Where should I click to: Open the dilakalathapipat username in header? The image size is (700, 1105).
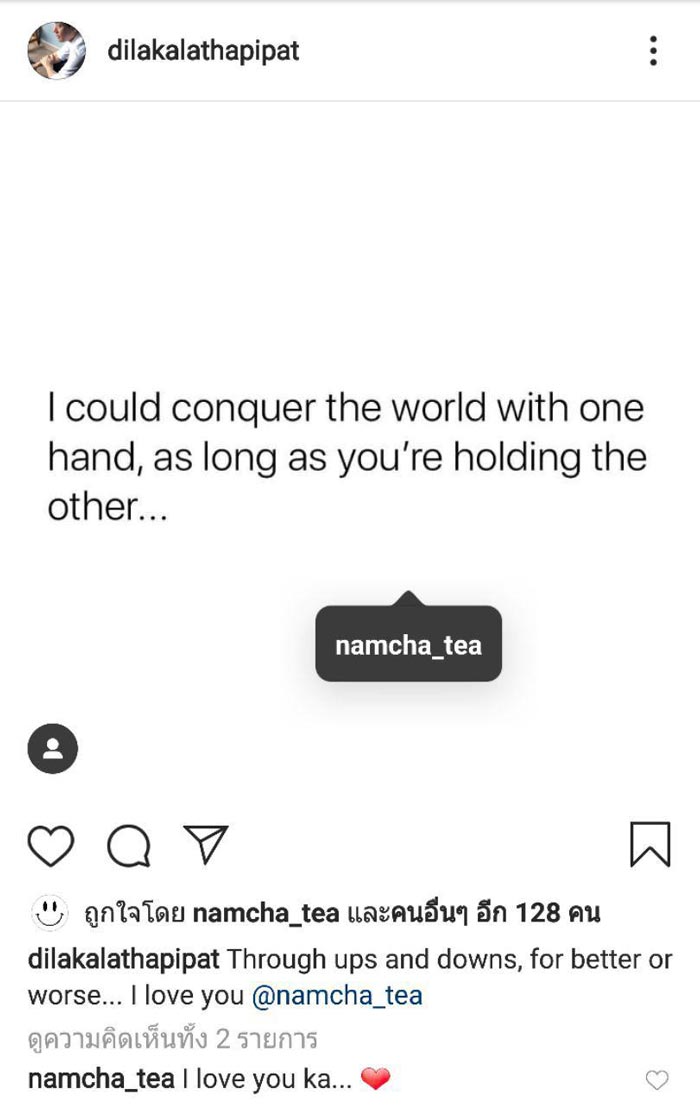[x=203, y=50]
